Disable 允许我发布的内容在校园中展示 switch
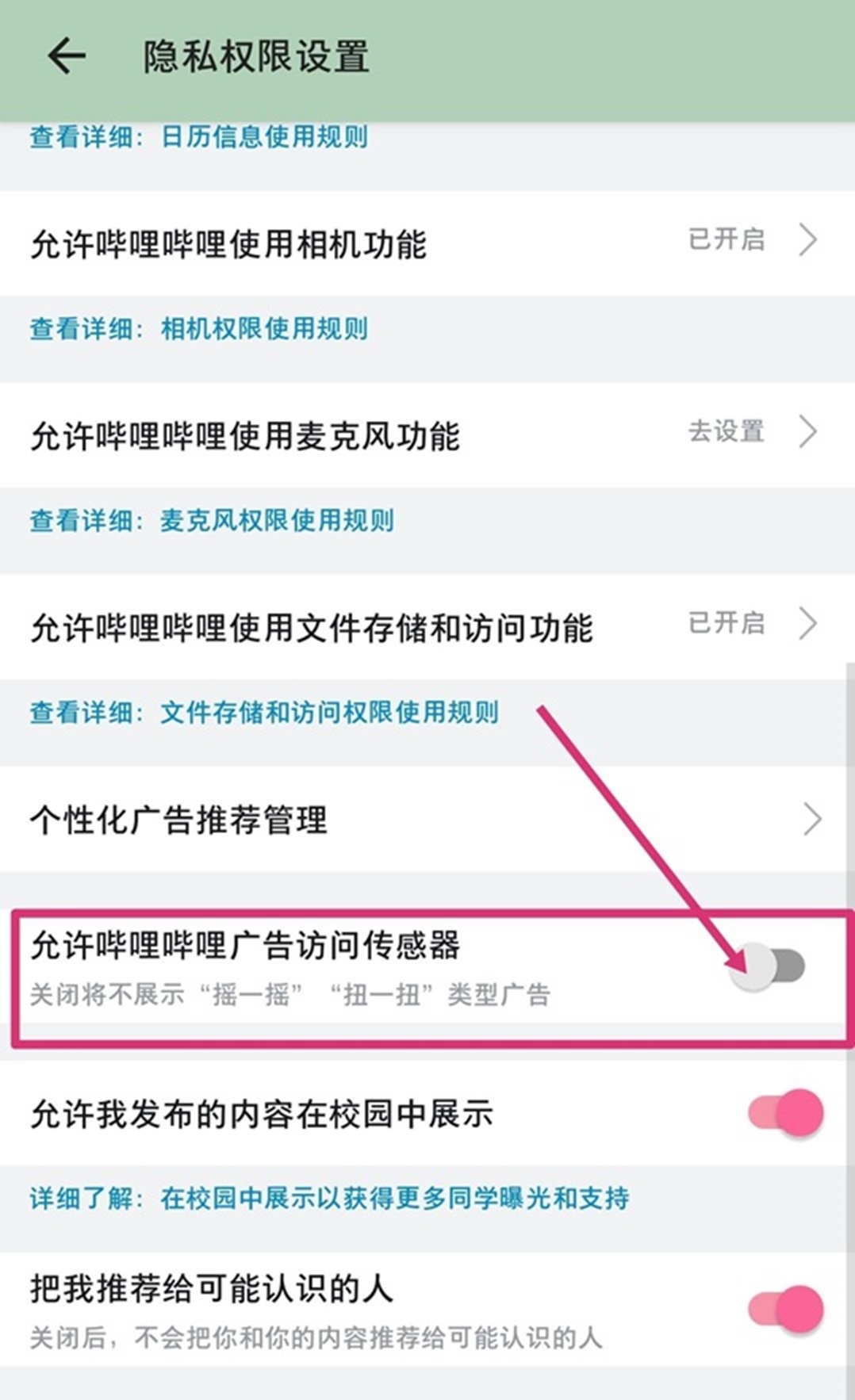 pyautogui.click(x=785, y=1114)
